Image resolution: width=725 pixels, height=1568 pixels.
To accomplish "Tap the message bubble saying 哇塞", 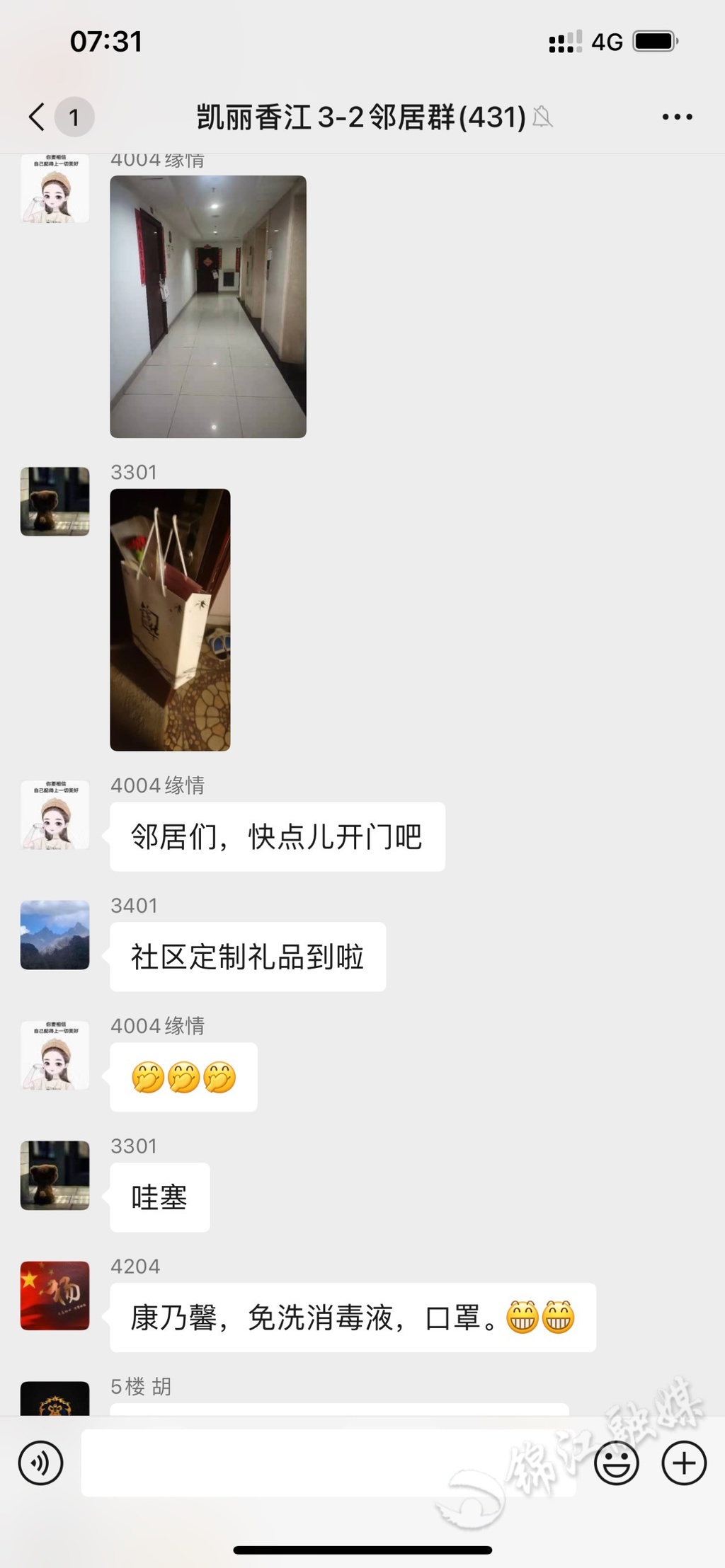I will coord(159,1197).
